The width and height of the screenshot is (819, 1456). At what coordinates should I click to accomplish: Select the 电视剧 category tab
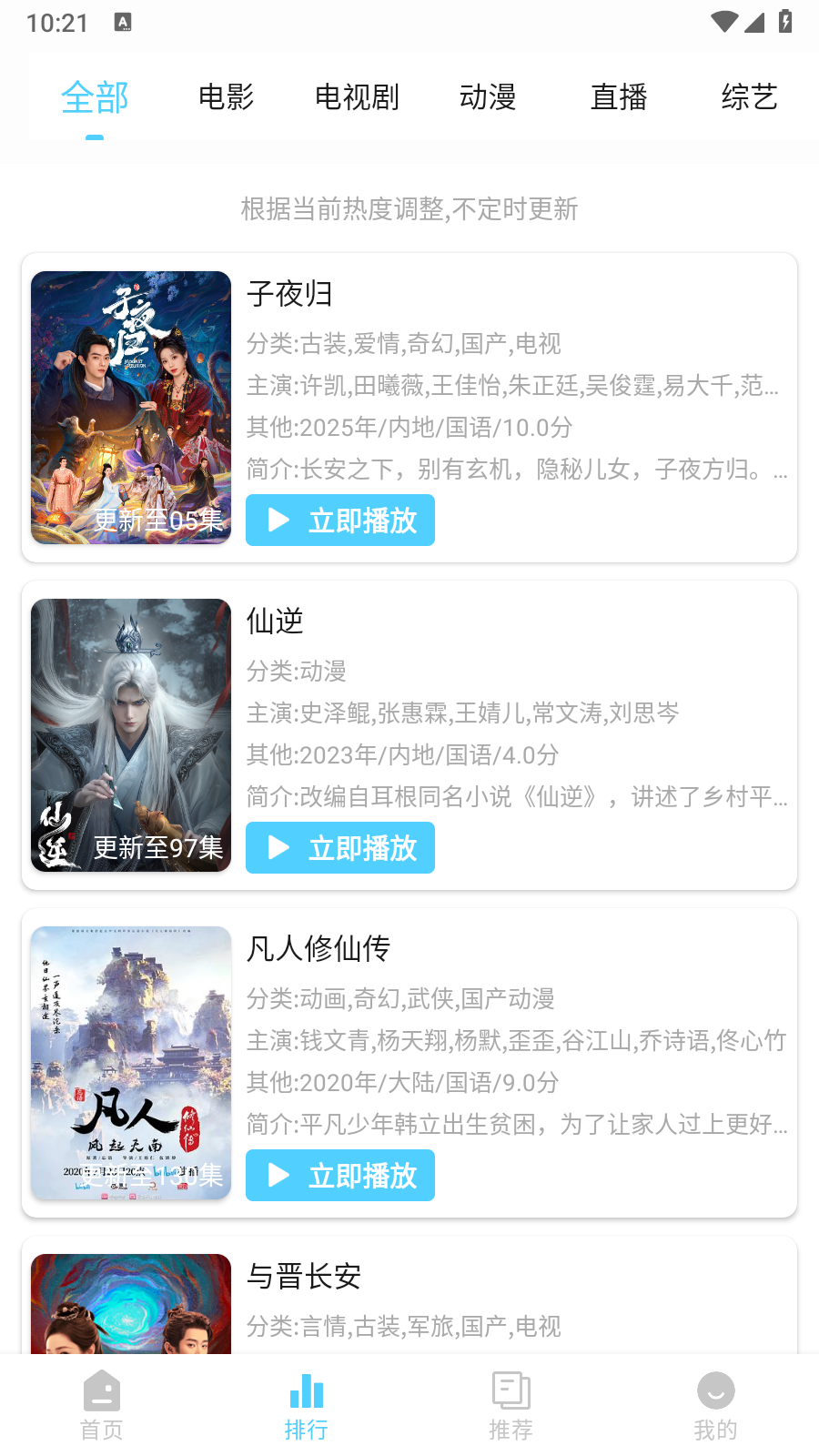click(x=357, y=96)
